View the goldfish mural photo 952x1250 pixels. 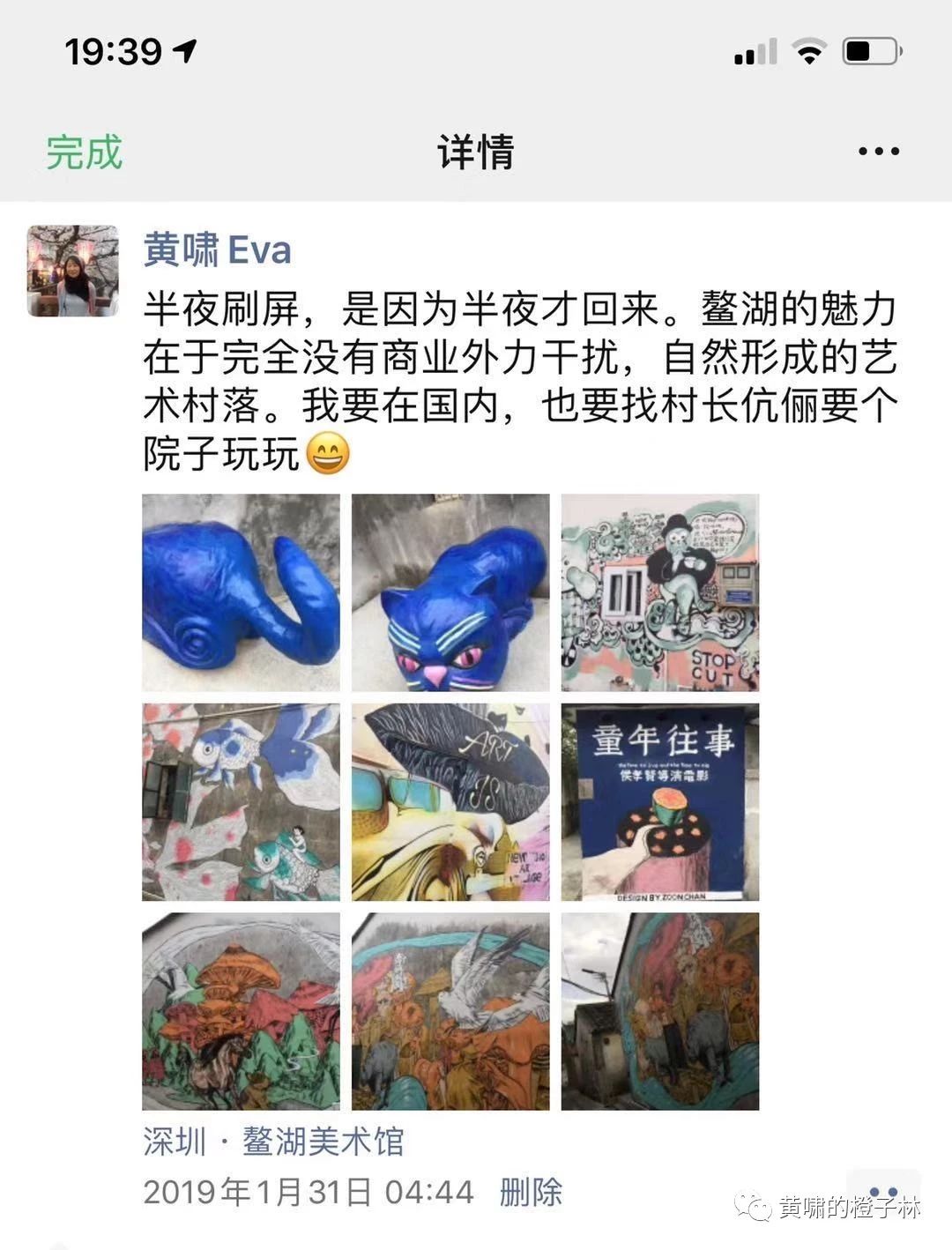coord(241,802)
